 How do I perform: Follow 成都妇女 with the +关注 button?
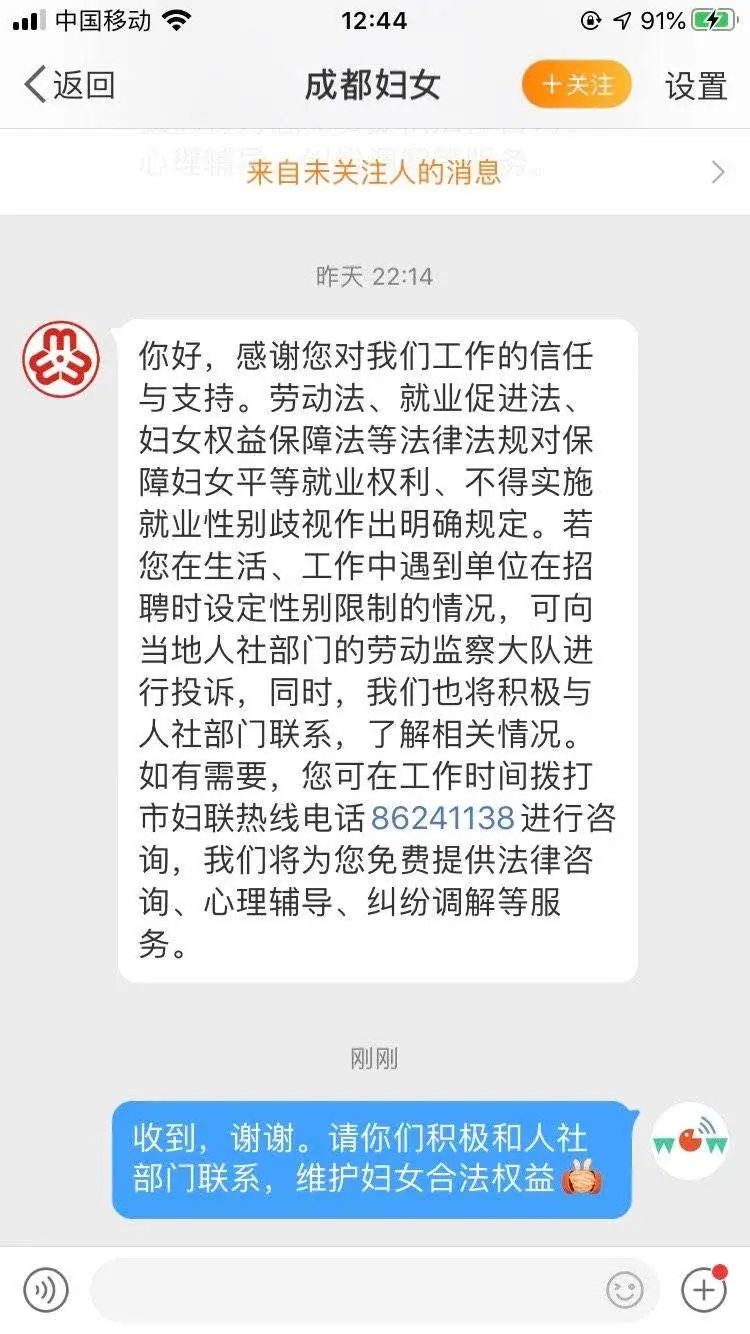coord(577,85)
